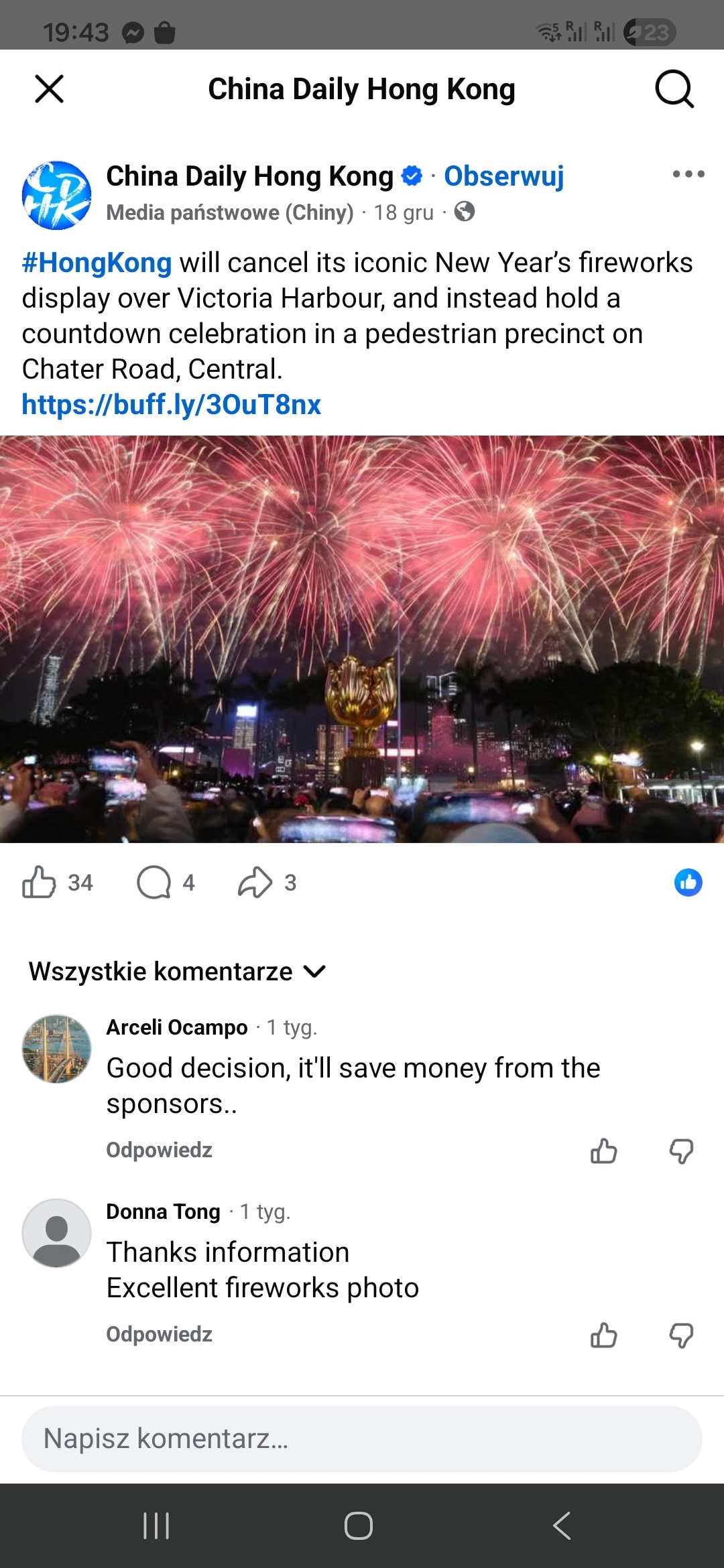Reply to Donna Tong's comment
The width and height of the screenshot is (724, 1568).
tap(159, 1334)
